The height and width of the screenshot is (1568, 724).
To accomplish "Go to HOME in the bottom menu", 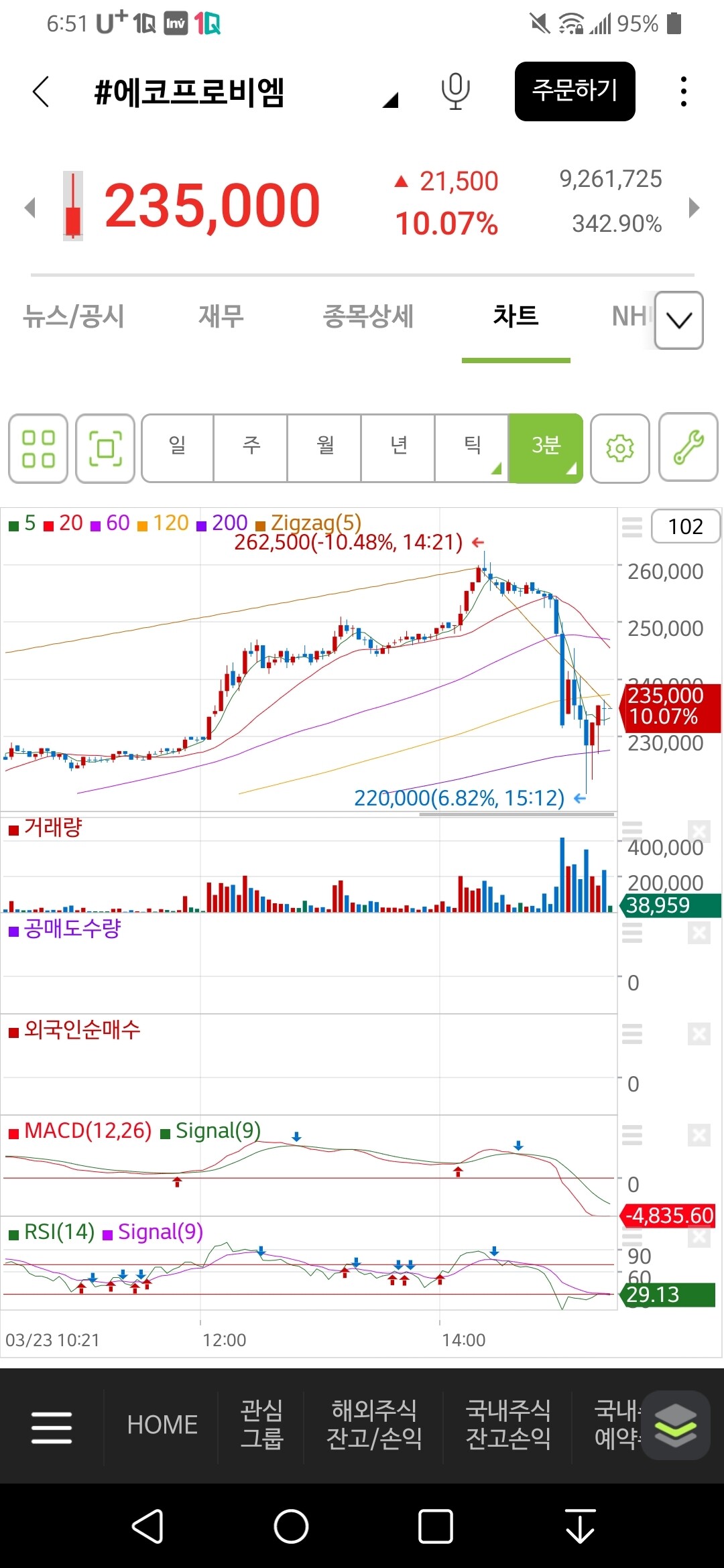I will pos(162,1425).
